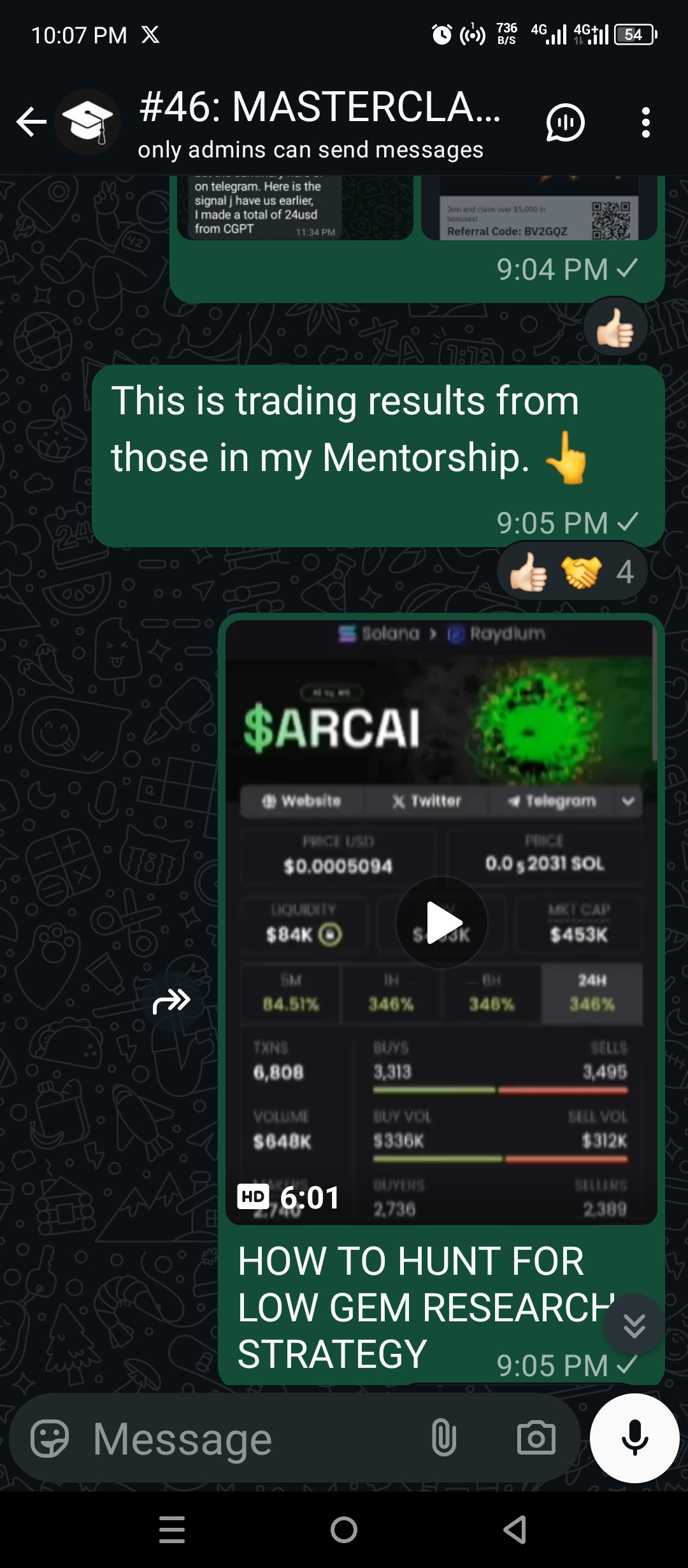
Task: Go to the system home screen
Action: click(x=344, y=1530)
